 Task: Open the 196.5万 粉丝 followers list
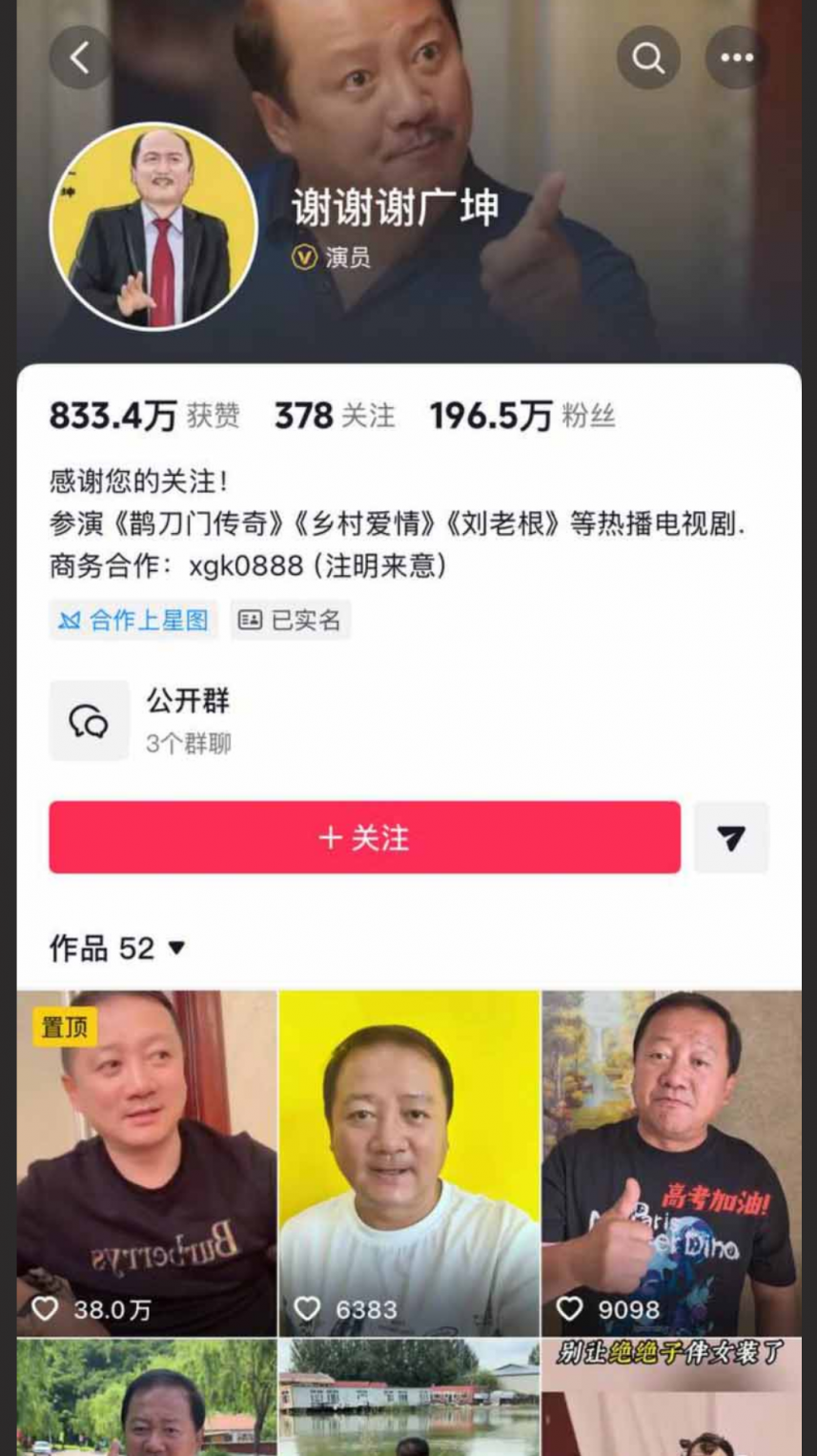521,416
